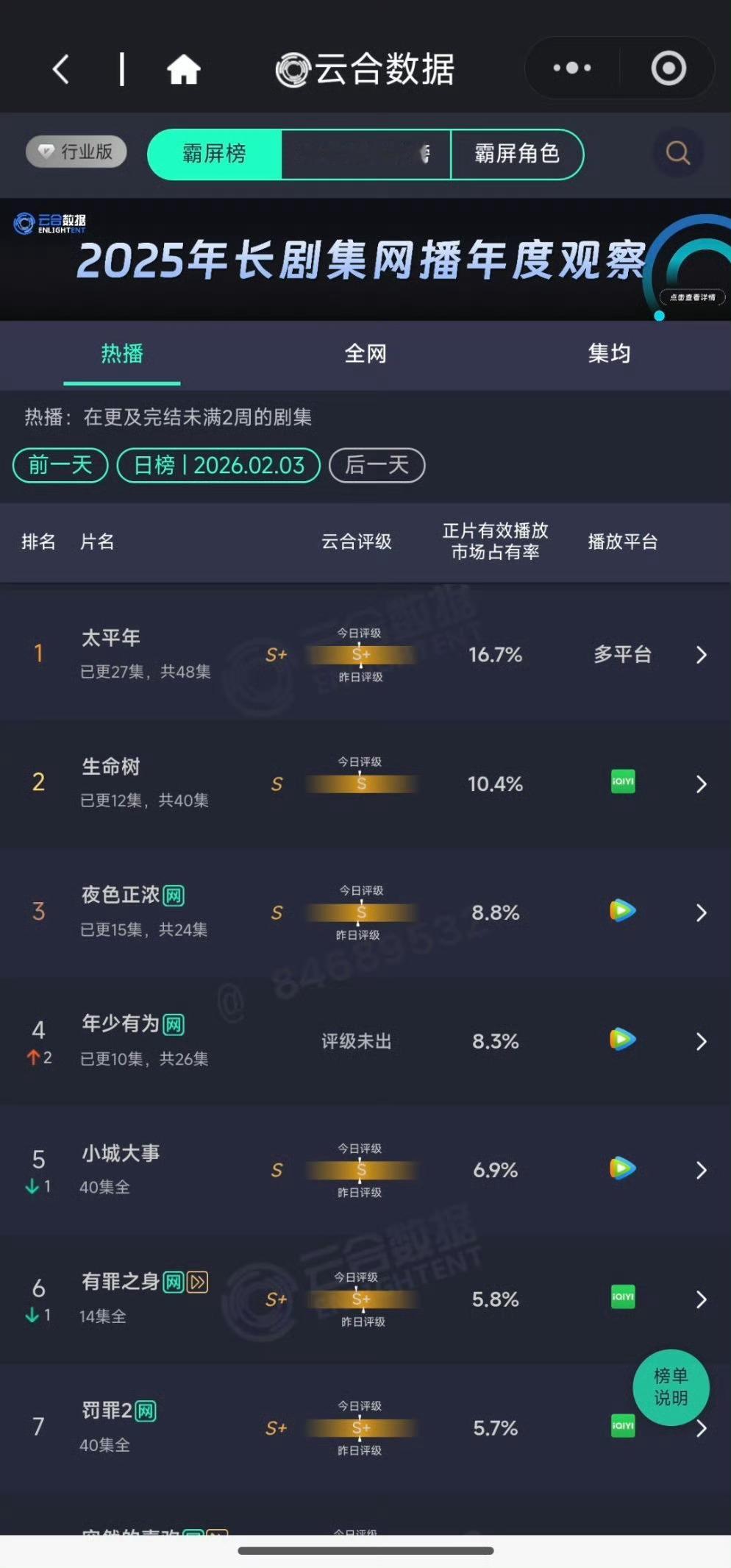Viewport: 731px width, 1568px height.
Task: Click the back arrow in the navigation bar
Action: tap(60, 68)
